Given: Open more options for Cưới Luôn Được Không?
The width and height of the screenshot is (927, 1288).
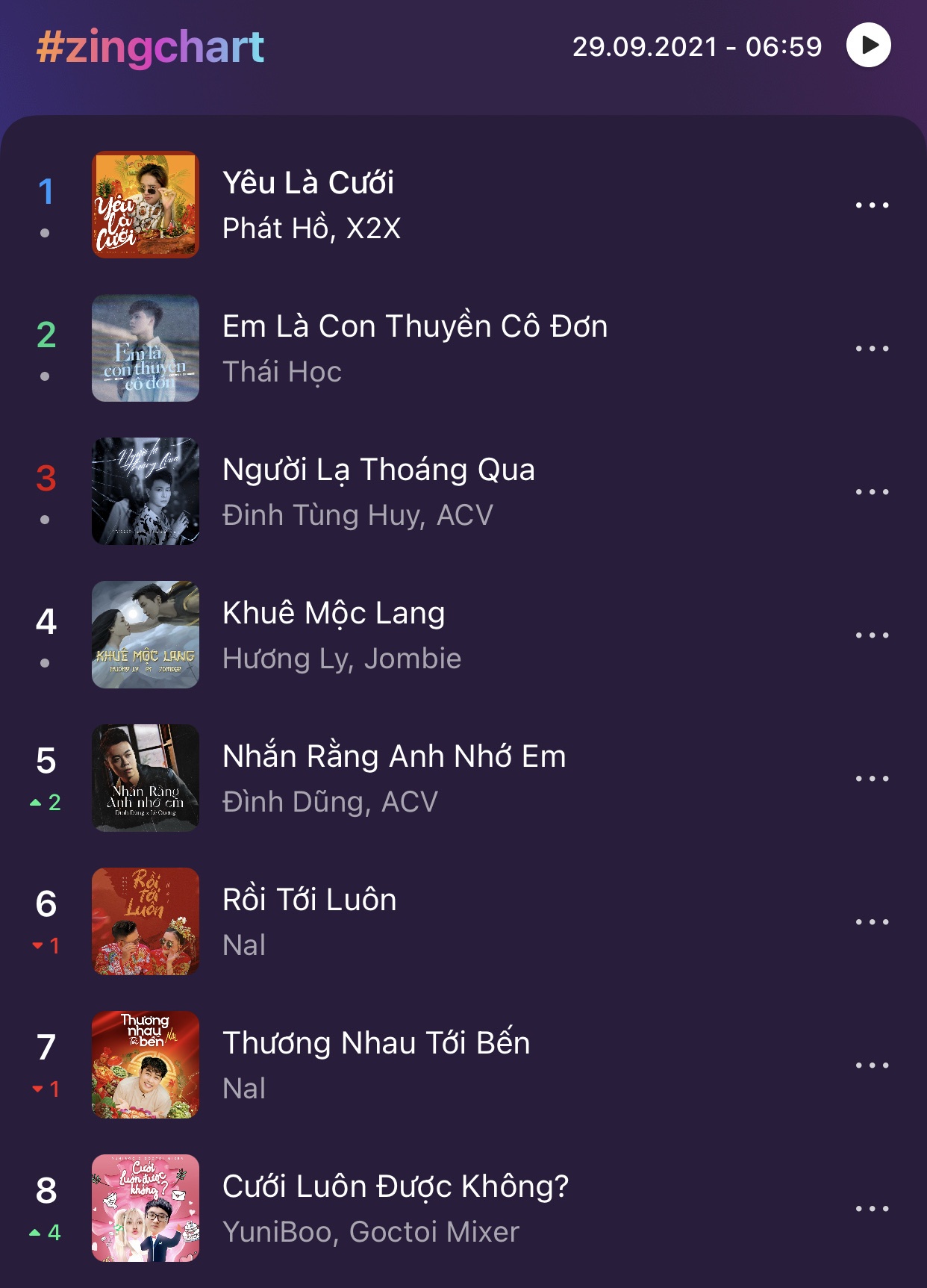Looking at the screenshot, I should click(872, 1207).
